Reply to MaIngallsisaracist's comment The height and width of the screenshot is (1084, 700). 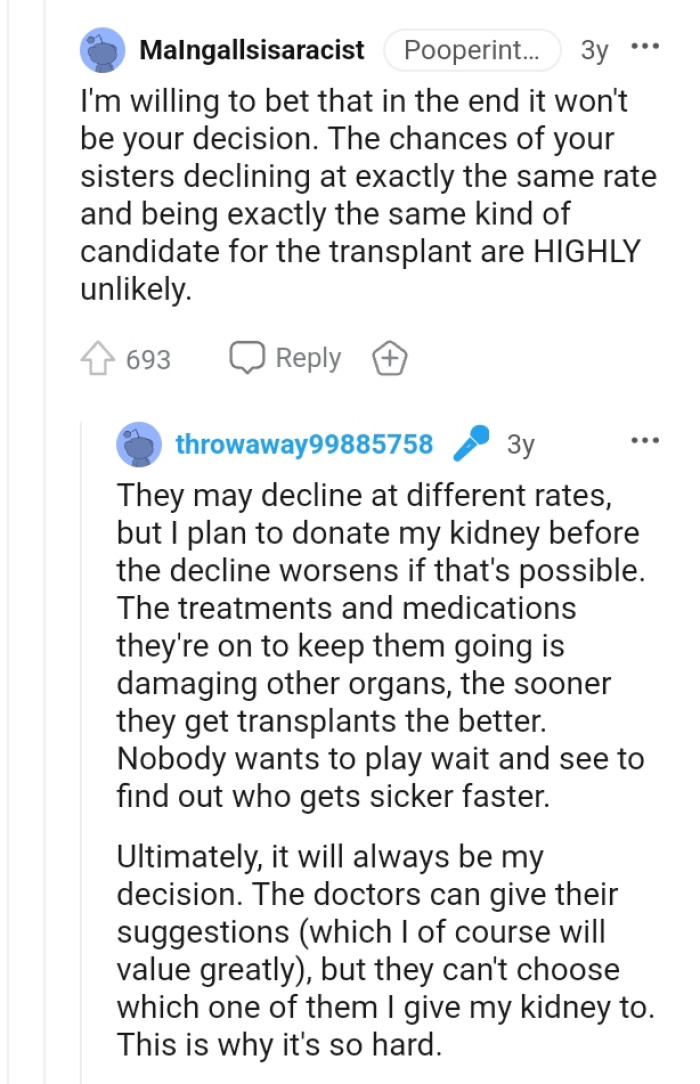(286, 358)
